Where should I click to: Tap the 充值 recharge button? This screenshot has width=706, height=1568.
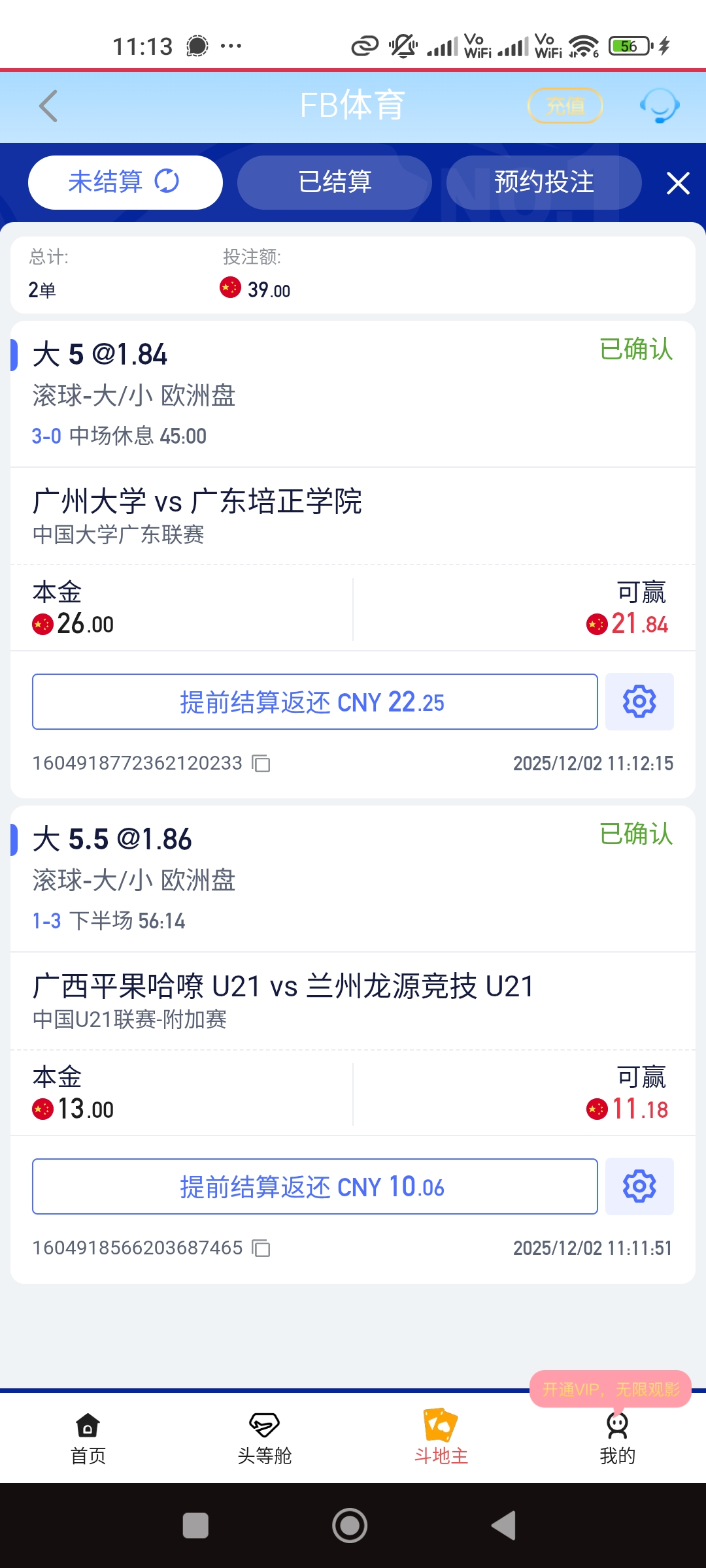(x=565, y=106)
